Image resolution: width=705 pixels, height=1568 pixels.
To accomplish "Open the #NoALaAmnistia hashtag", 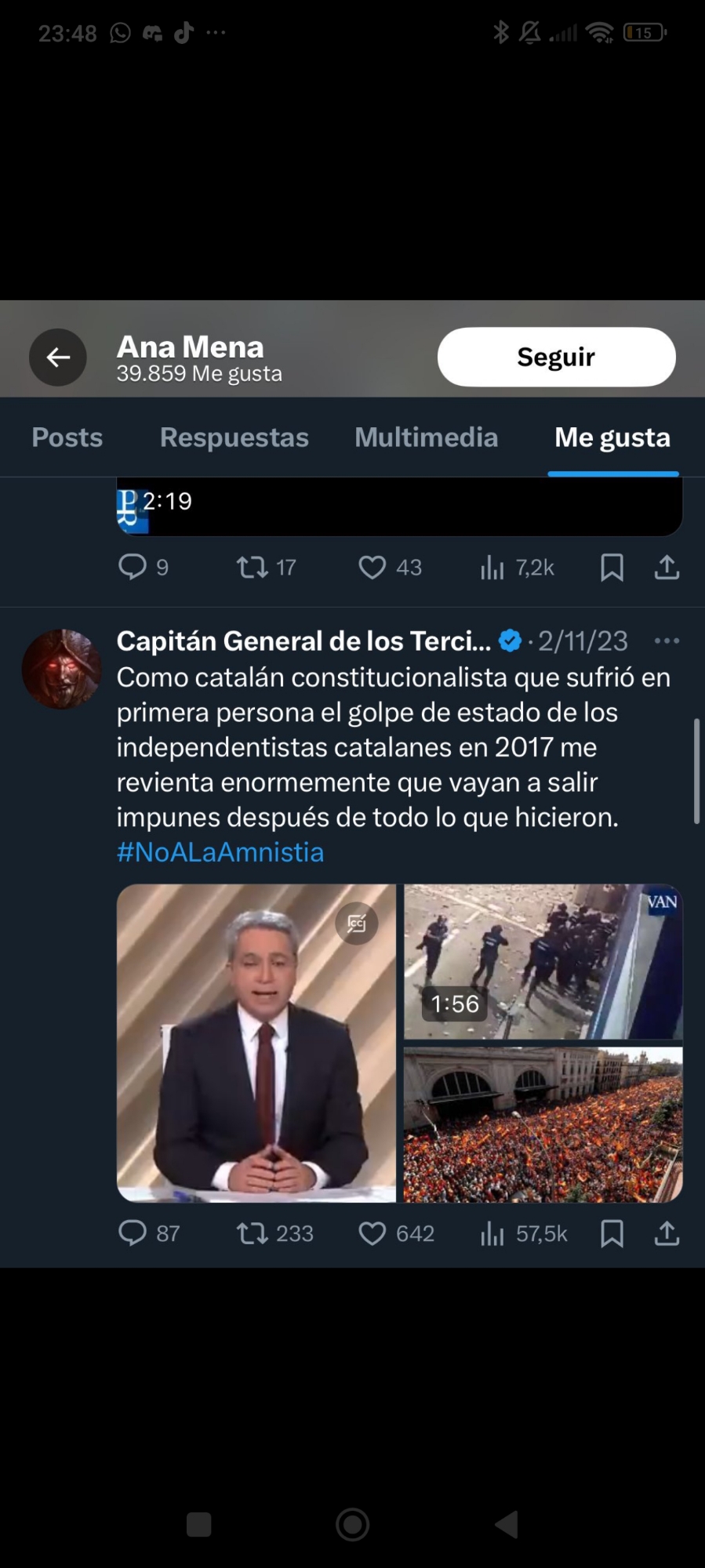I will (220, 852).
